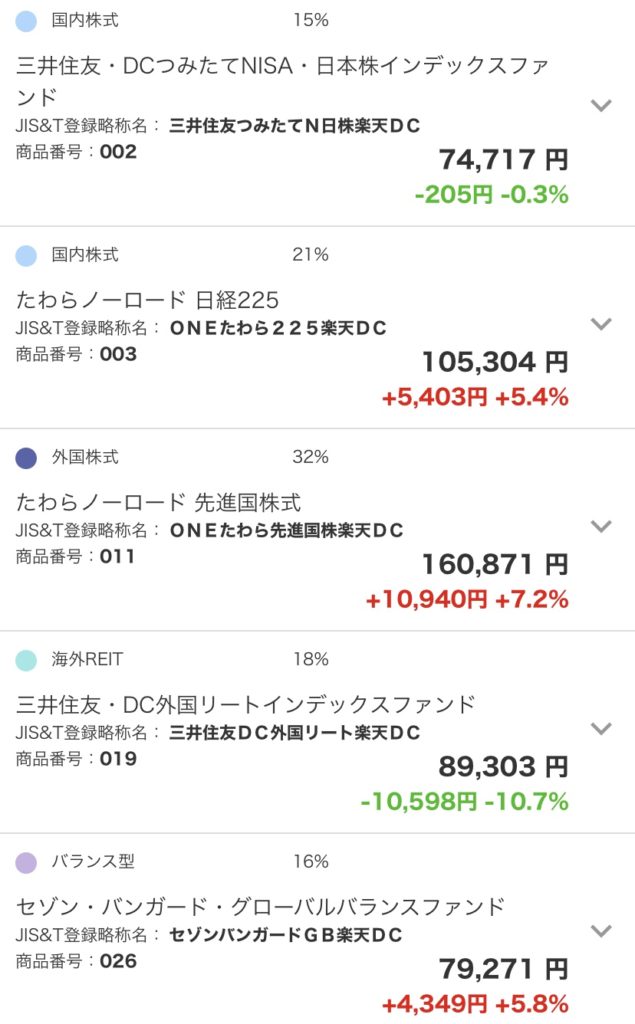
Task: Expand the たわらノーロード 日経225 row
Action: coord(600,324)
